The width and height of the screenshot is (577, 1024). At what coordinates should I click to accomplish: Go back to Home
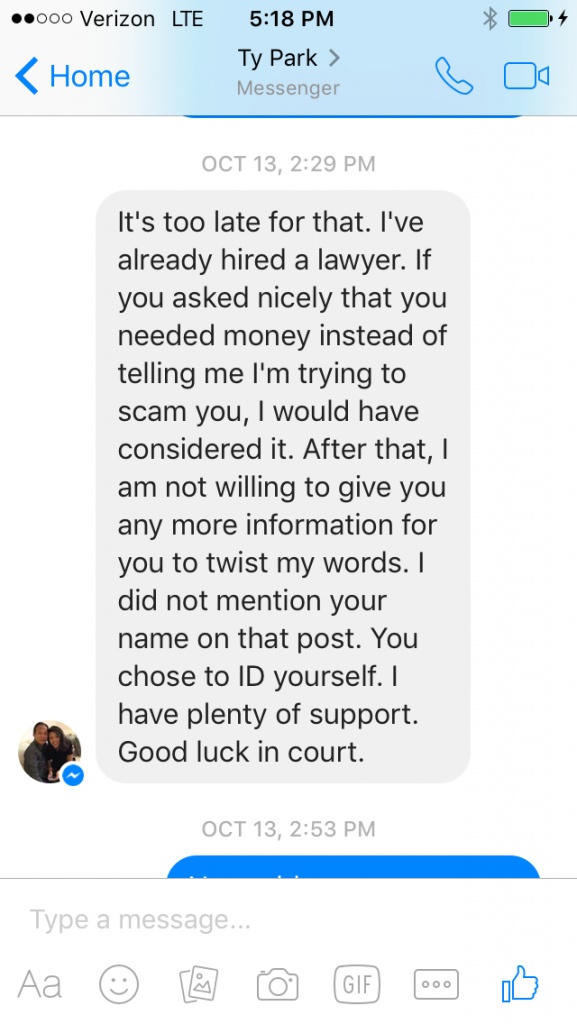(72, 76)
